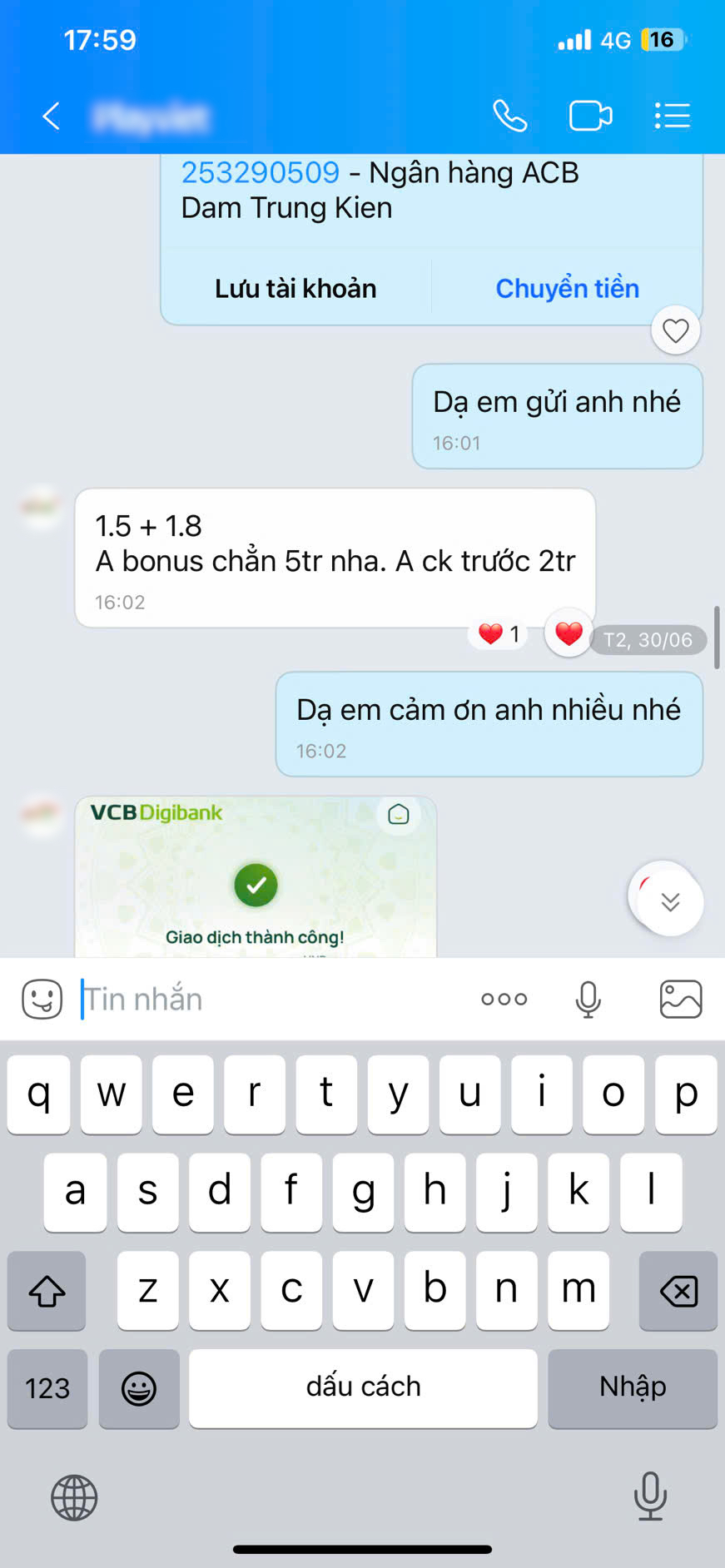Viewport: 725px width, 1568px height.
Task: Open the photo gallery picker
Action: coord(681,999)
